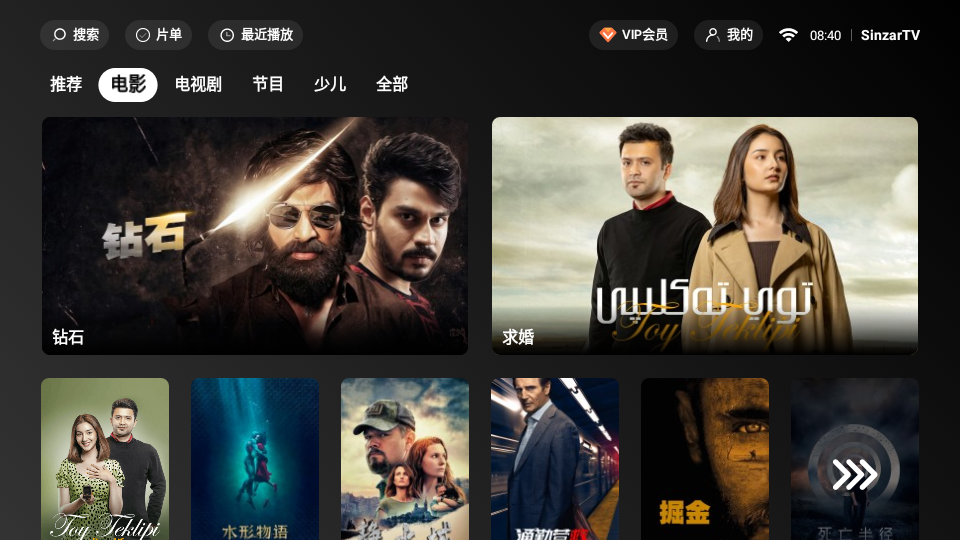Switch to the 推荐 tab

coord(66,85)
